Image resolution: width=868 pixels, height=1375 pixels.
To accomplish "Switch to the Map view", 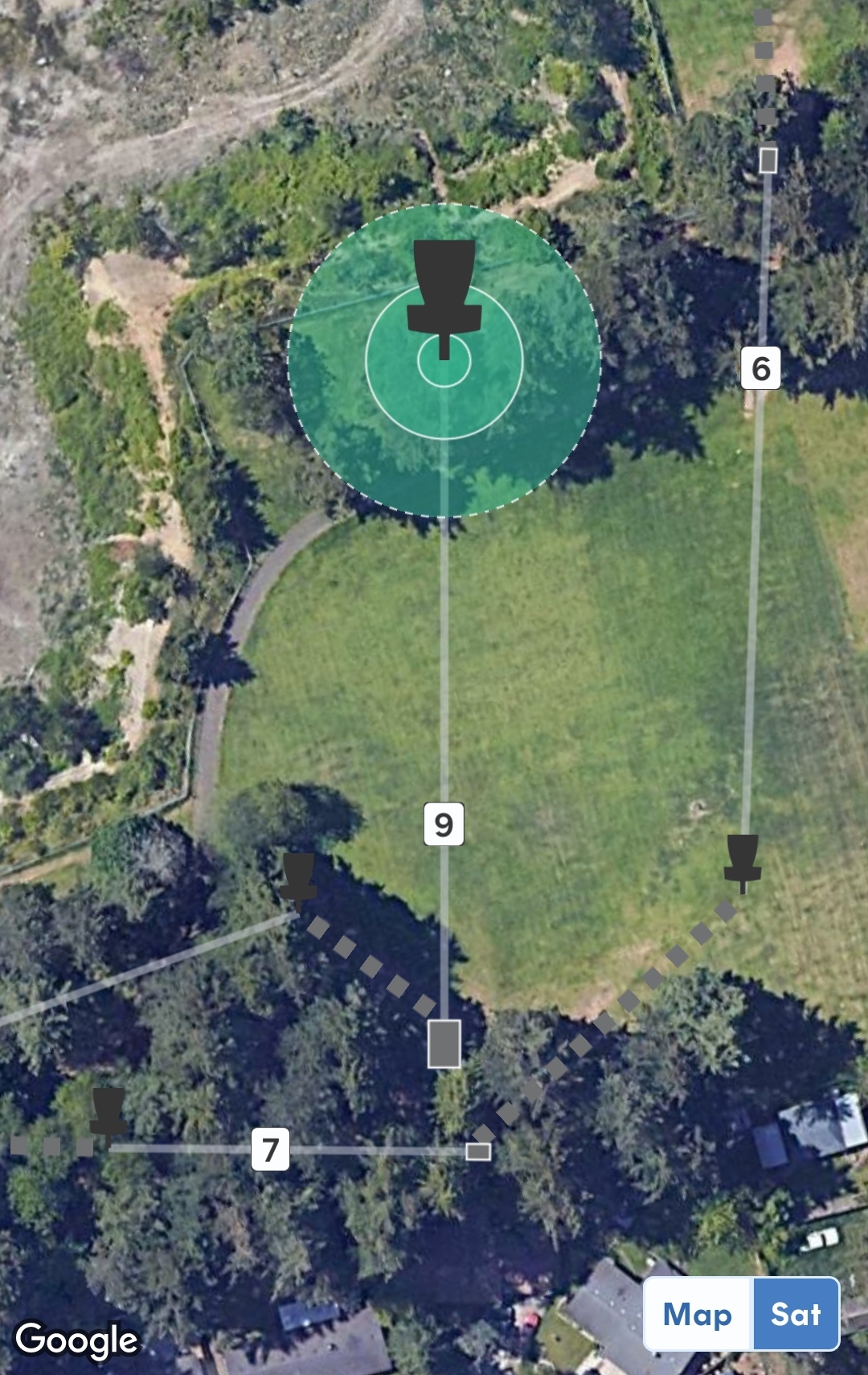I will 698,1315.
